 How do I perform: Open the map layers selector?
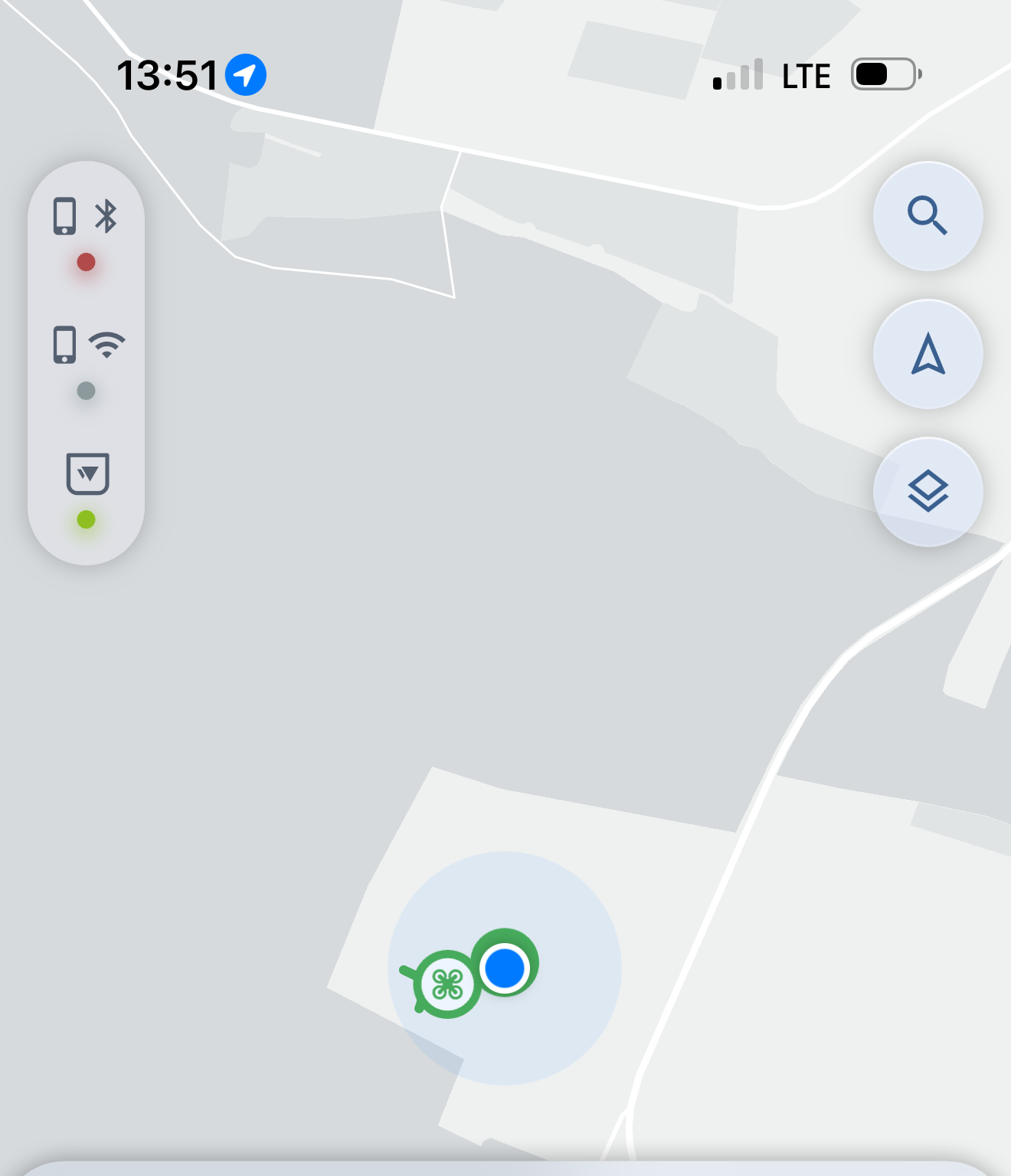pyautogui.click(x=928, y=492)
